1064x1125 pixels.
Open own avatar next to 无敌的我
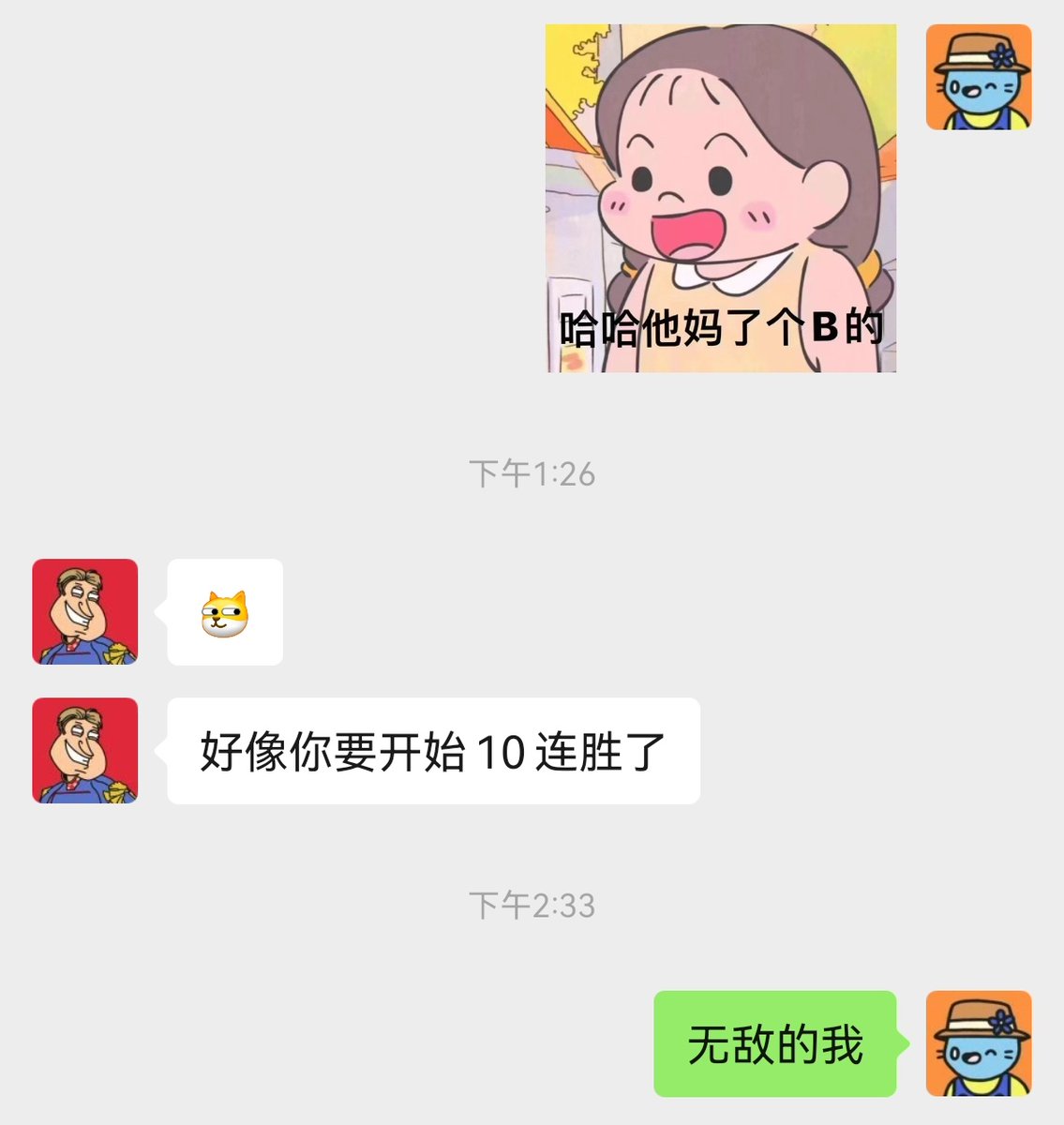click(978, 1043)
